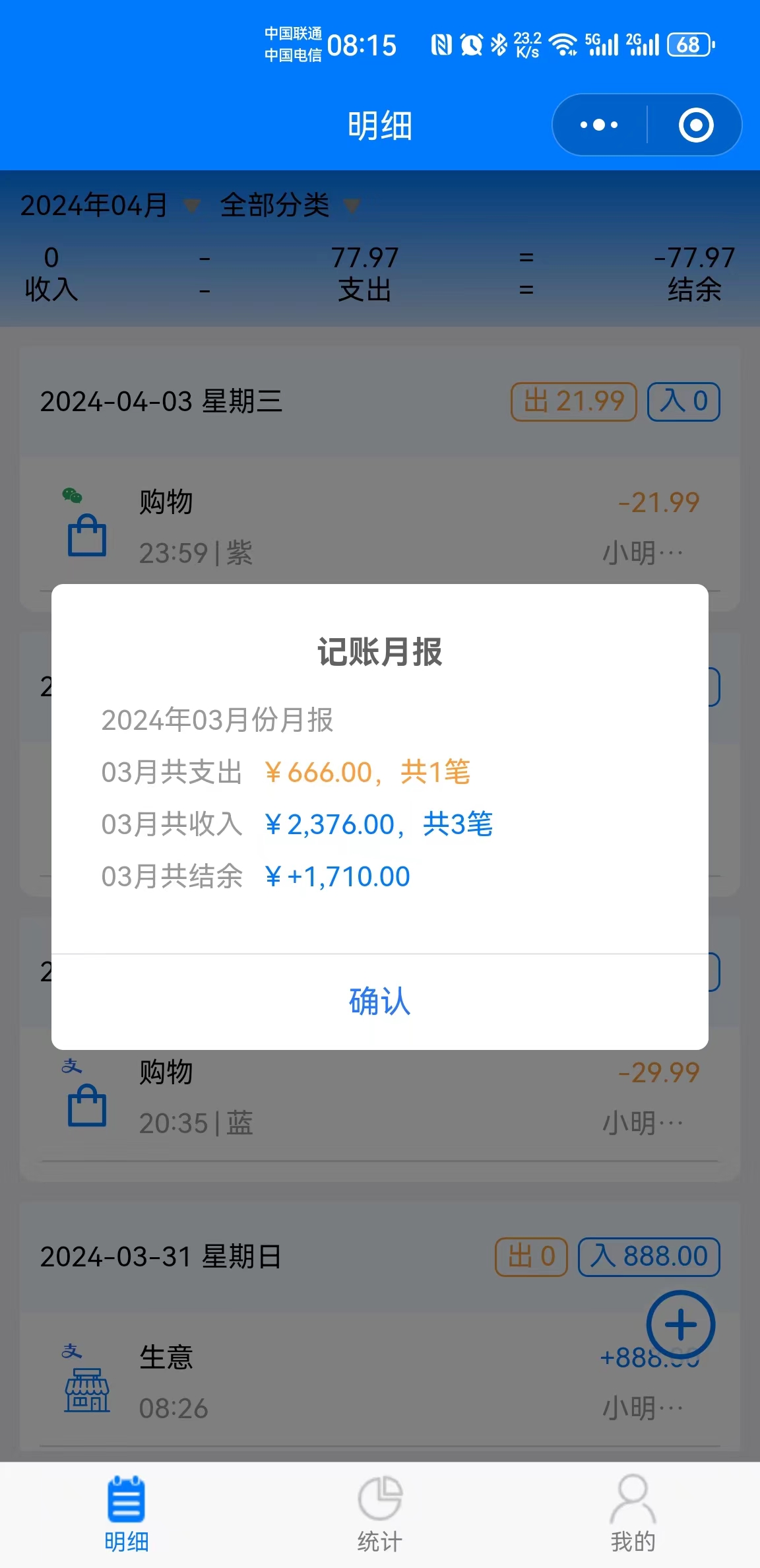
Task: Open the 2024年04月 month picker
Action: point(110,205)
